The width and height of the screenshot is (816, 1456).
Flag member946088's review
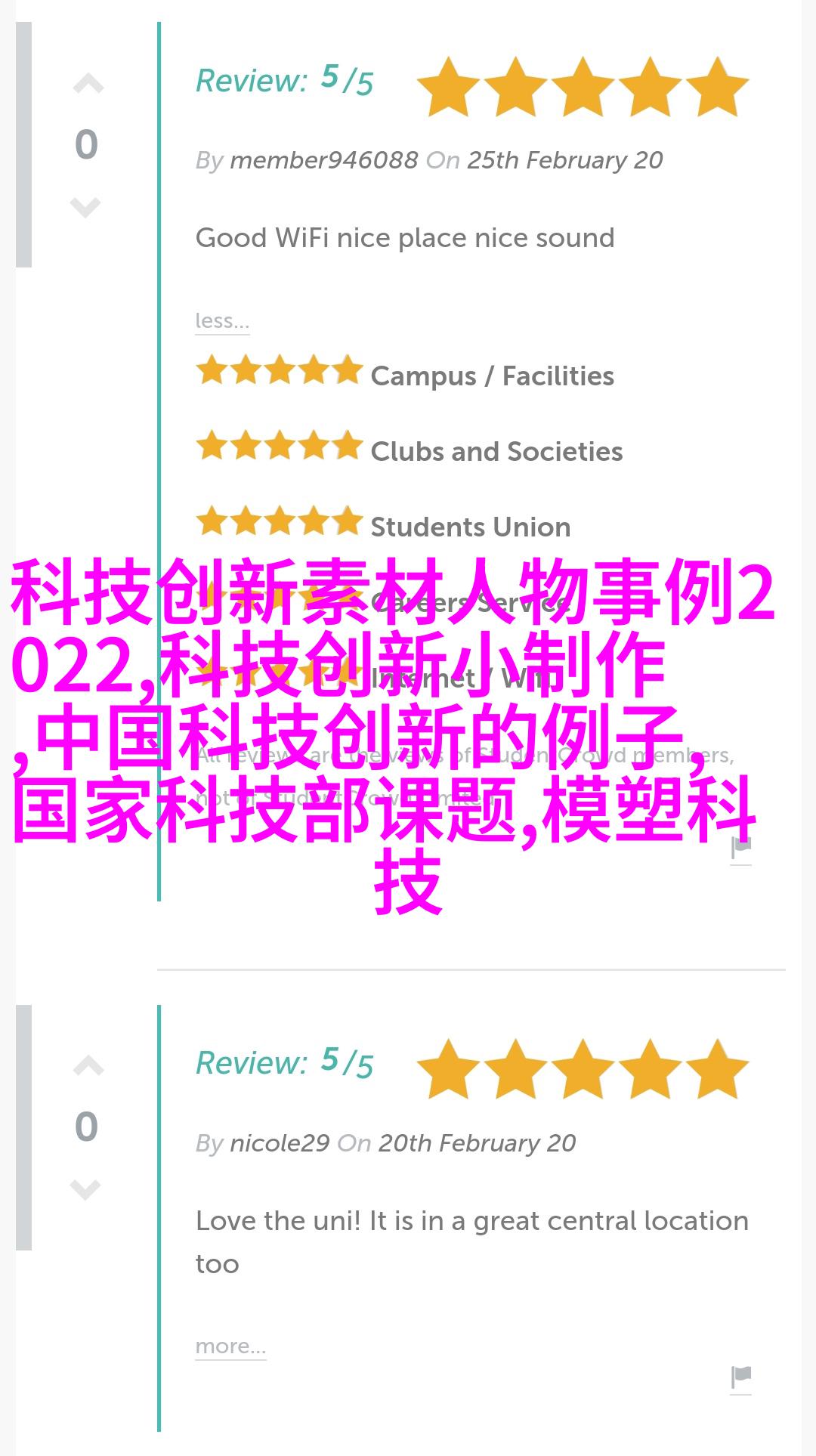(741, 849)
